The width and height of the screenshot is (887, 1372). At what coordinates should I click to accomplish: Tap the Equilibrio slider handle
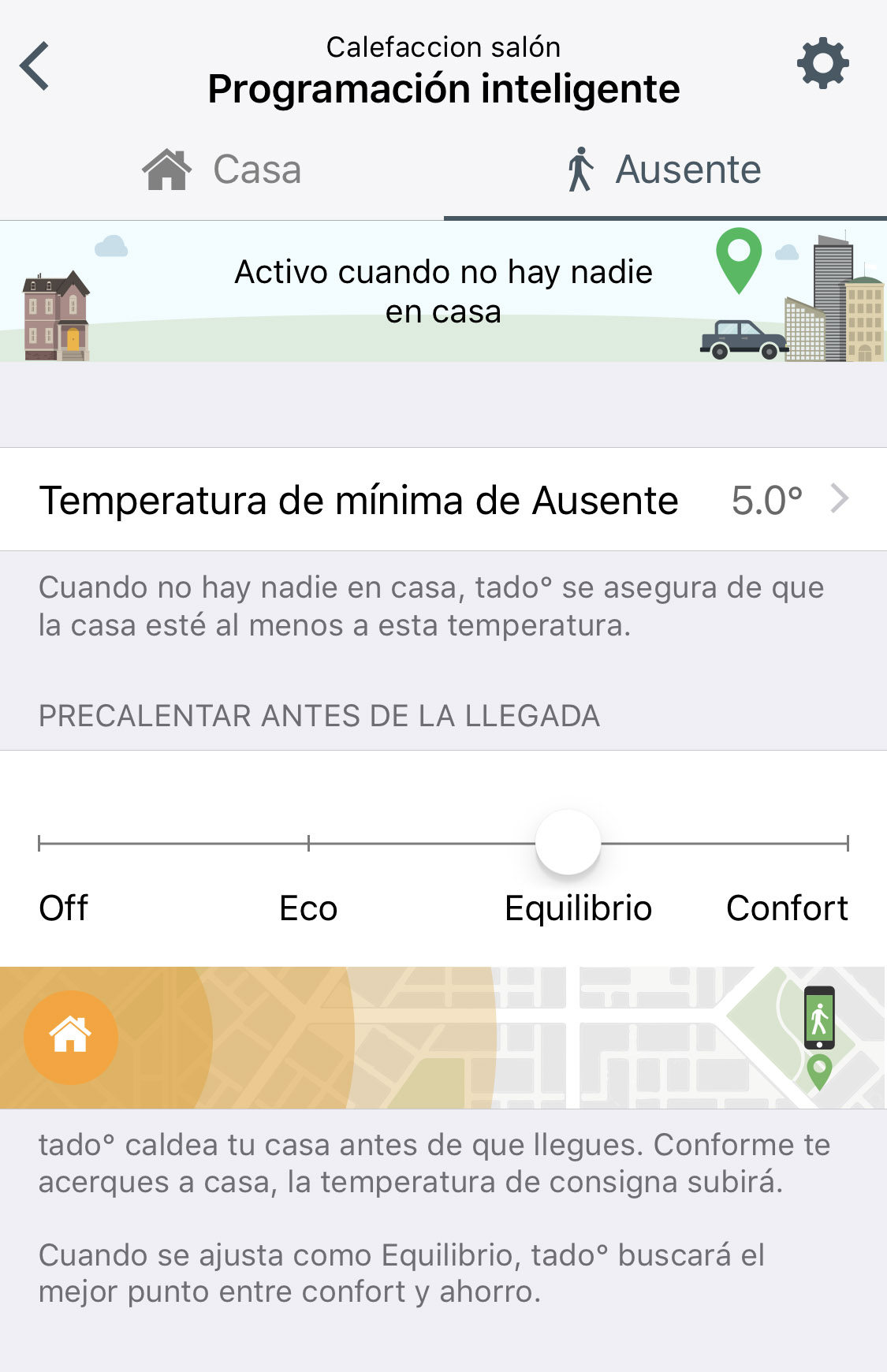568,843
